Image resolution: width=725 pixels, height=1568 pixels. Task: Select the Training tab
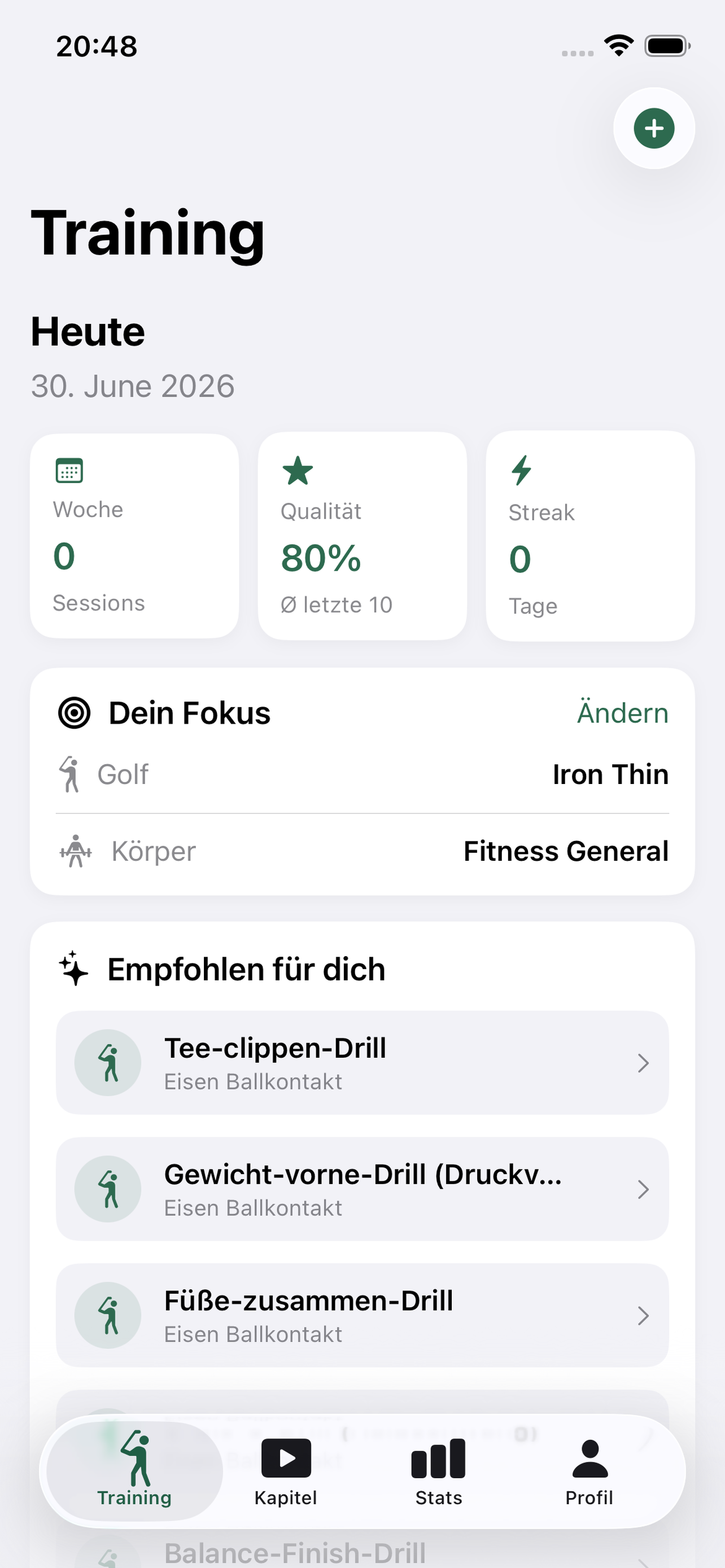(134, 1471)
